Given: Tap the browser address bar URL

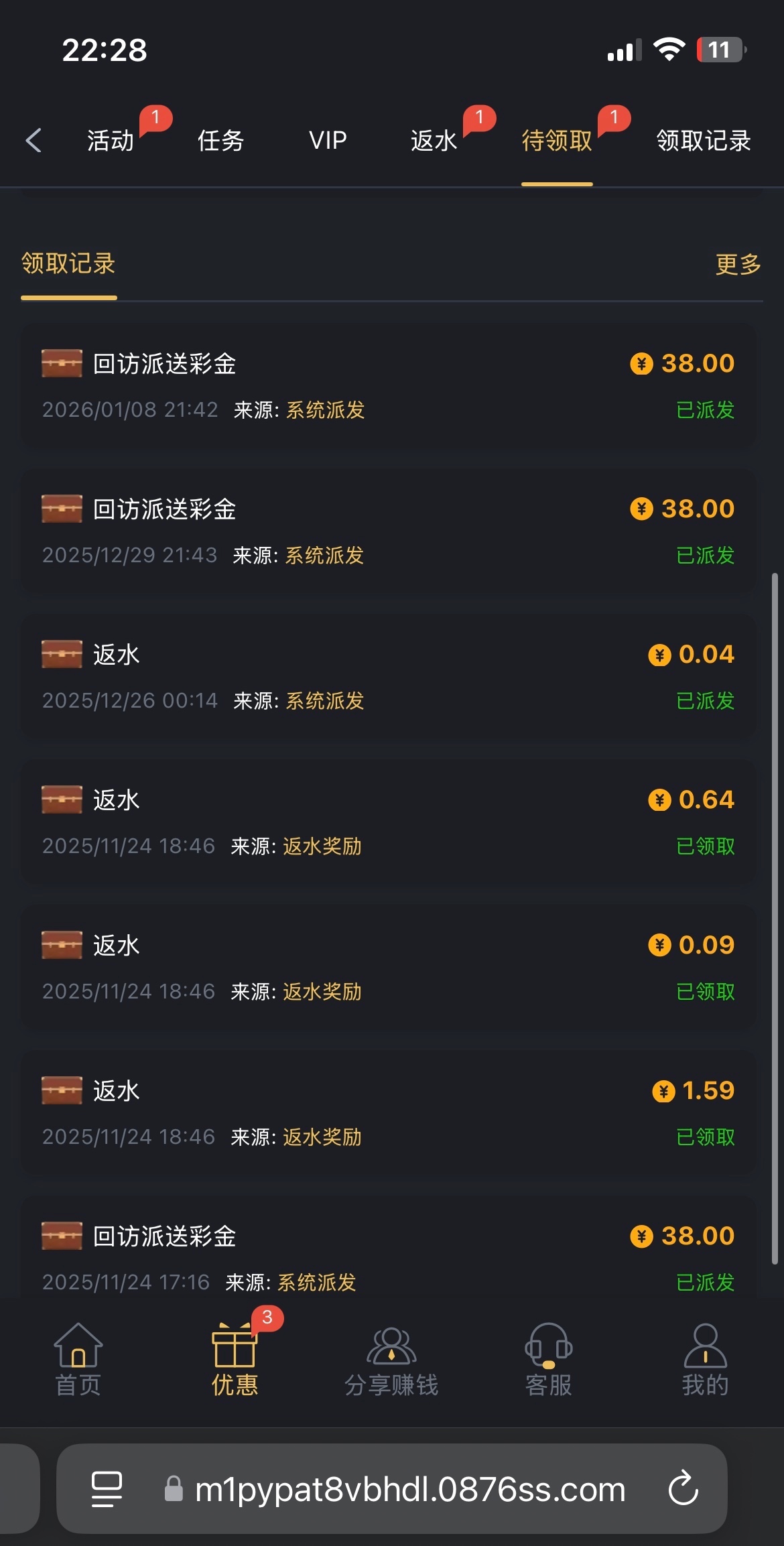Looking at the screenshot, I should (409, 1489).
